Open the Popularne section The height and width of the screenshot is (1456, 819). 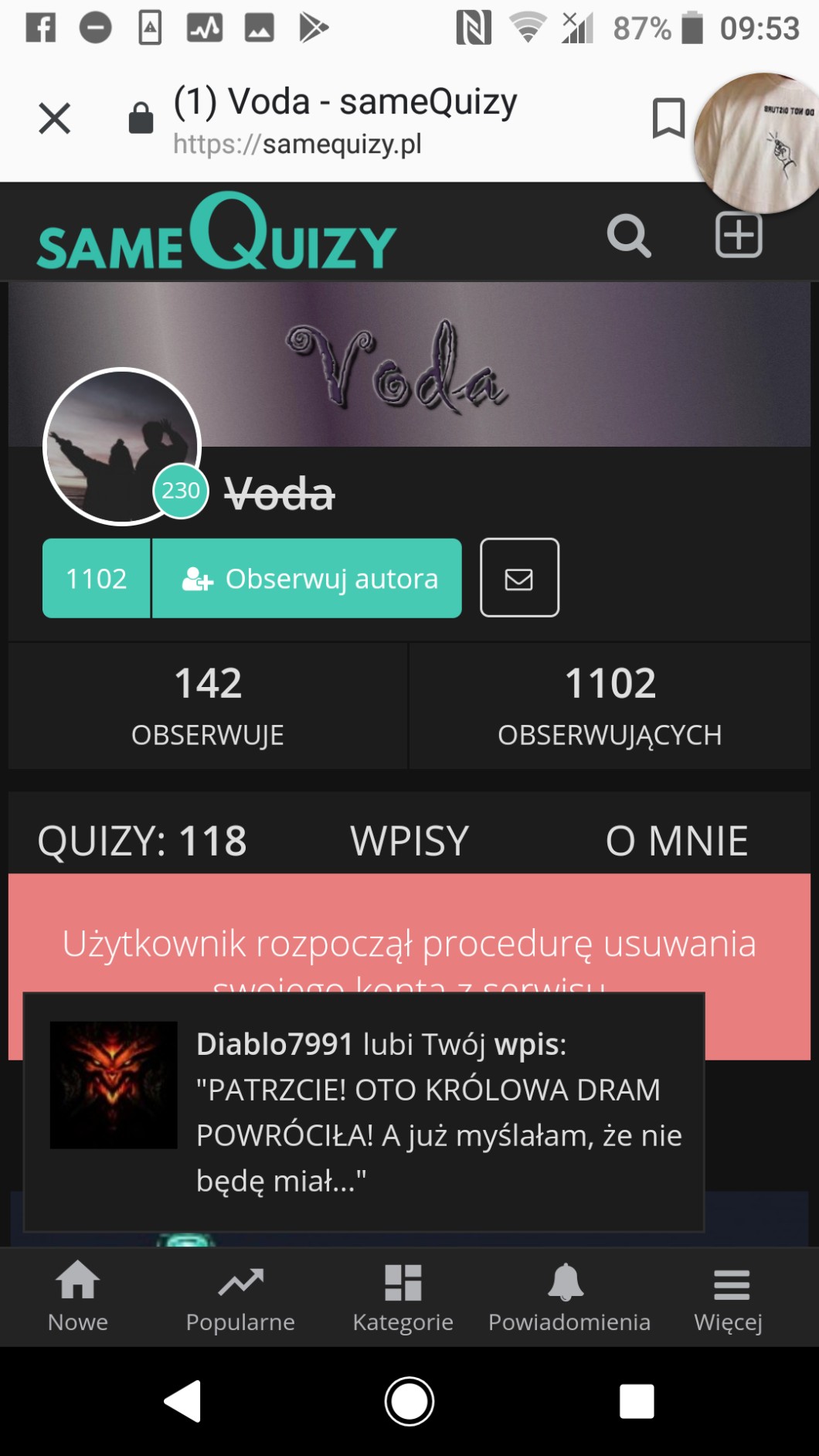pyautogui.click(x=240, y=1298)
